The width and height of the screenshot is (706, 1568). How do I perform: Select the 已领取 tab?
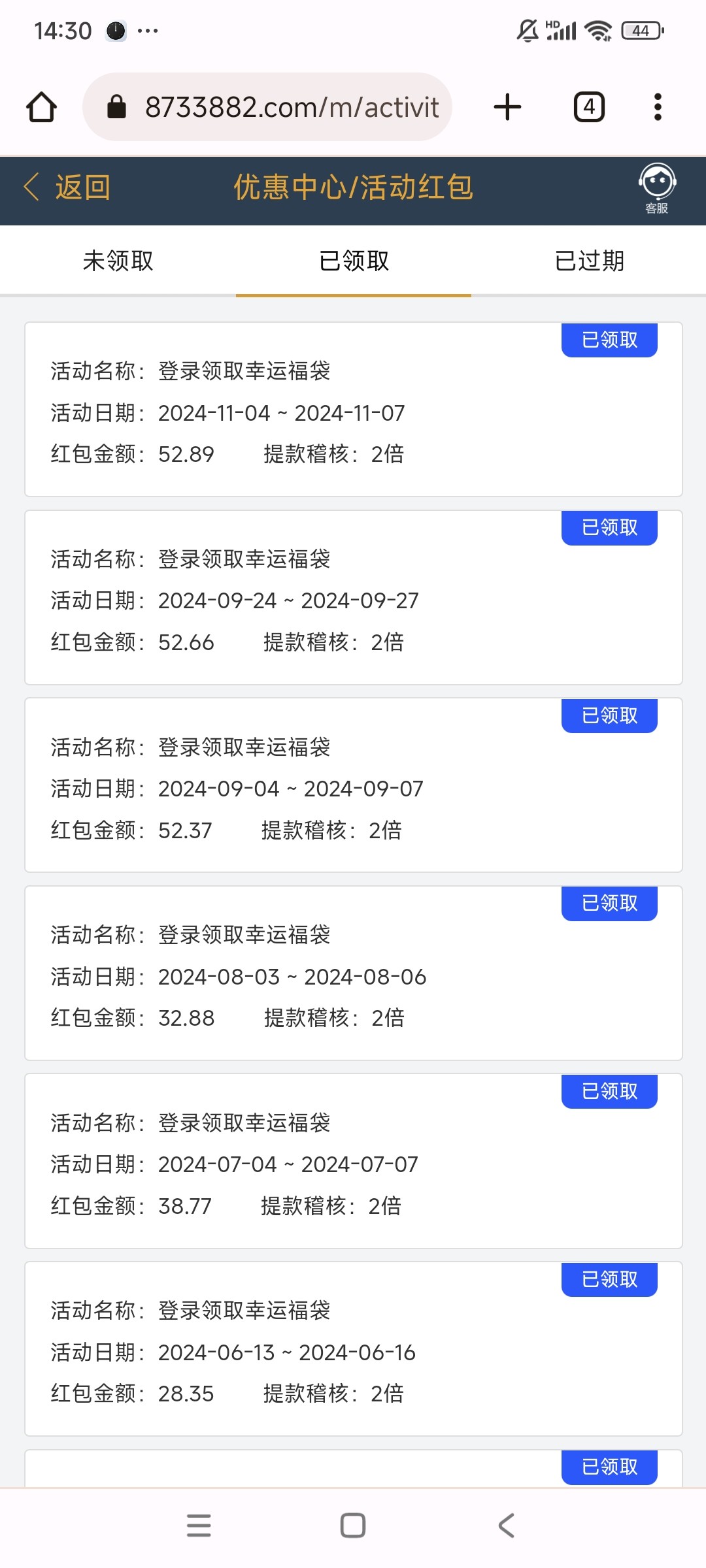tap(354, 261)
